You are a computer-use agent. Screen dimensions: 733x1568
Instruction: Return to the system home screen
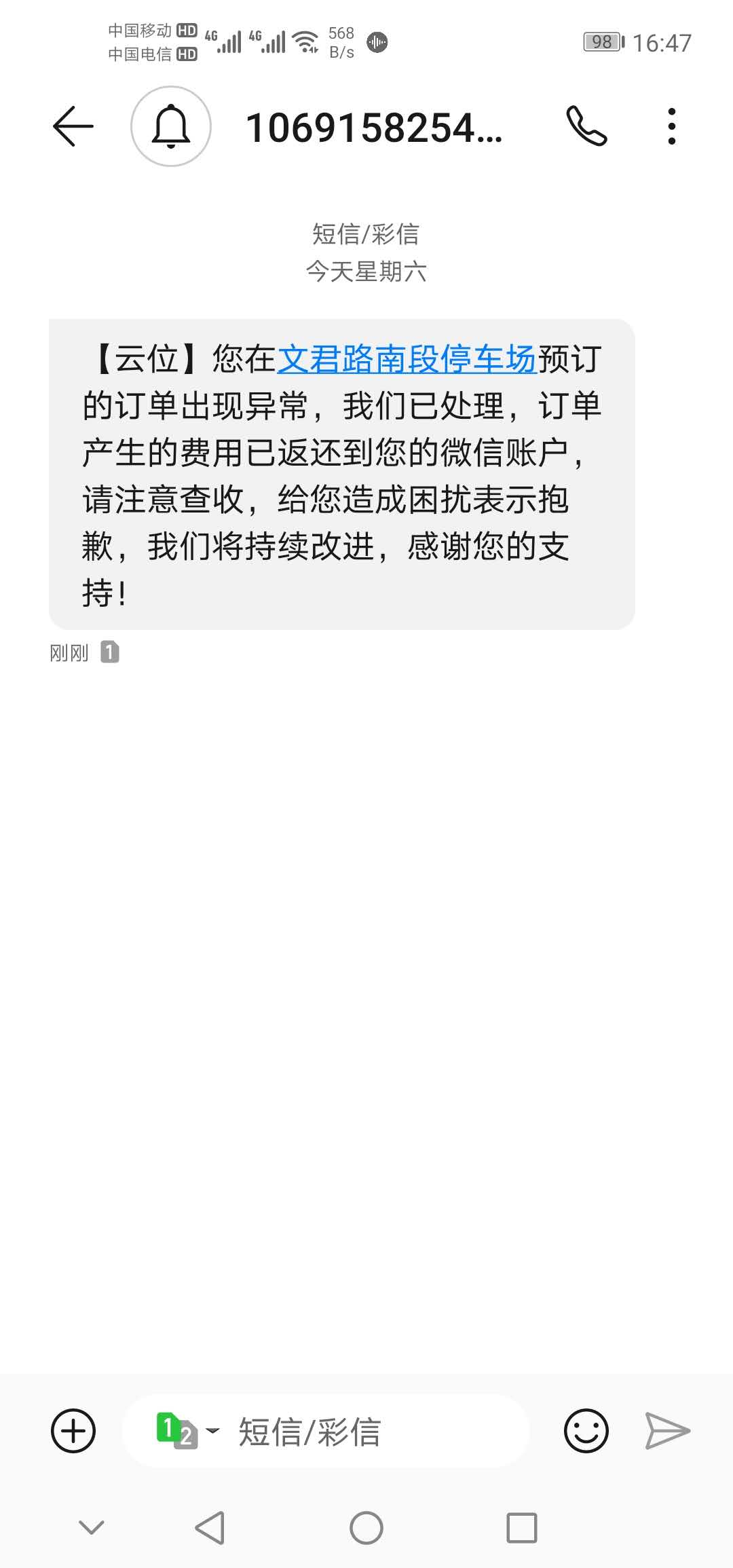pyautogui.click(x=366, y=1529)
